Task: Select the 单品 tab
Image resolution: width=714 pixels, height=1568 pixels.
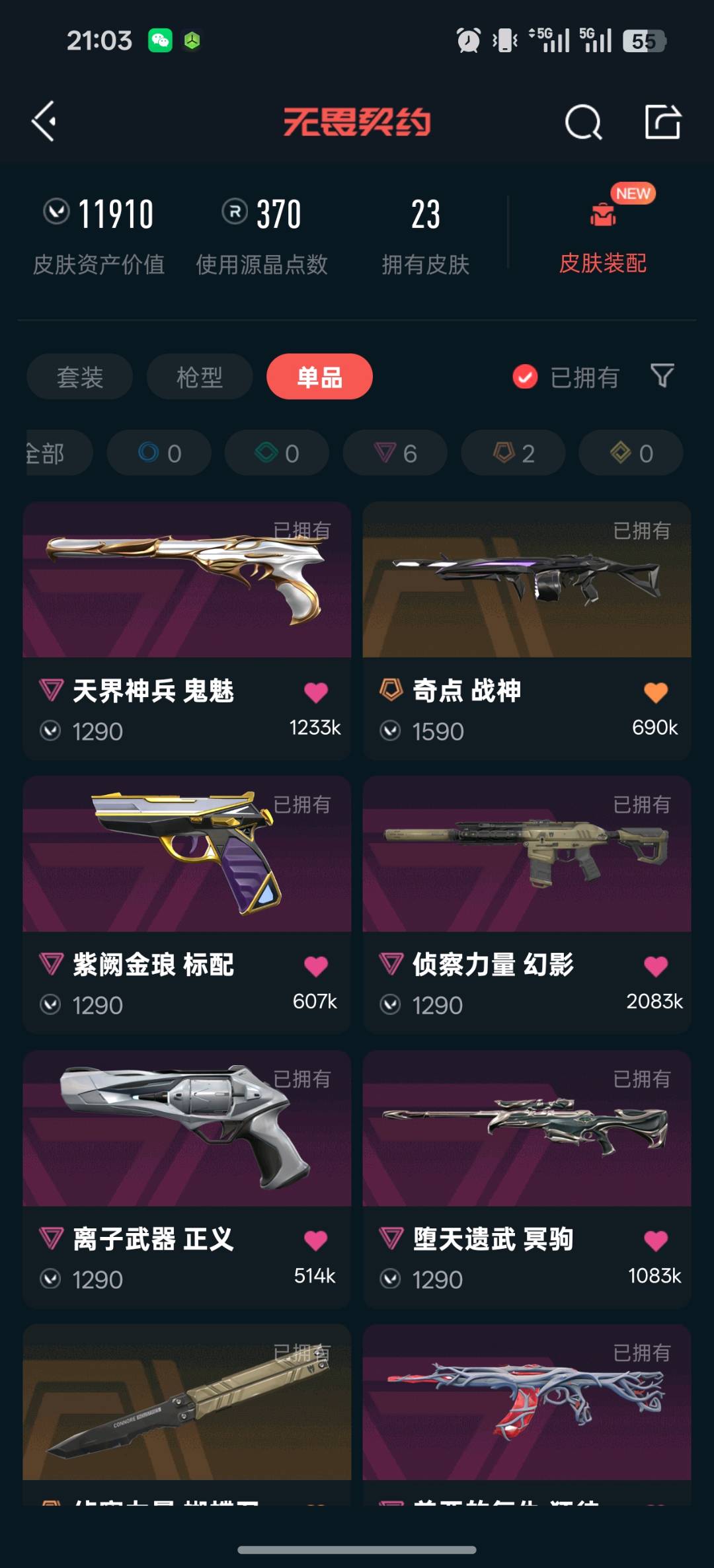Action: [x=319, y=377]
